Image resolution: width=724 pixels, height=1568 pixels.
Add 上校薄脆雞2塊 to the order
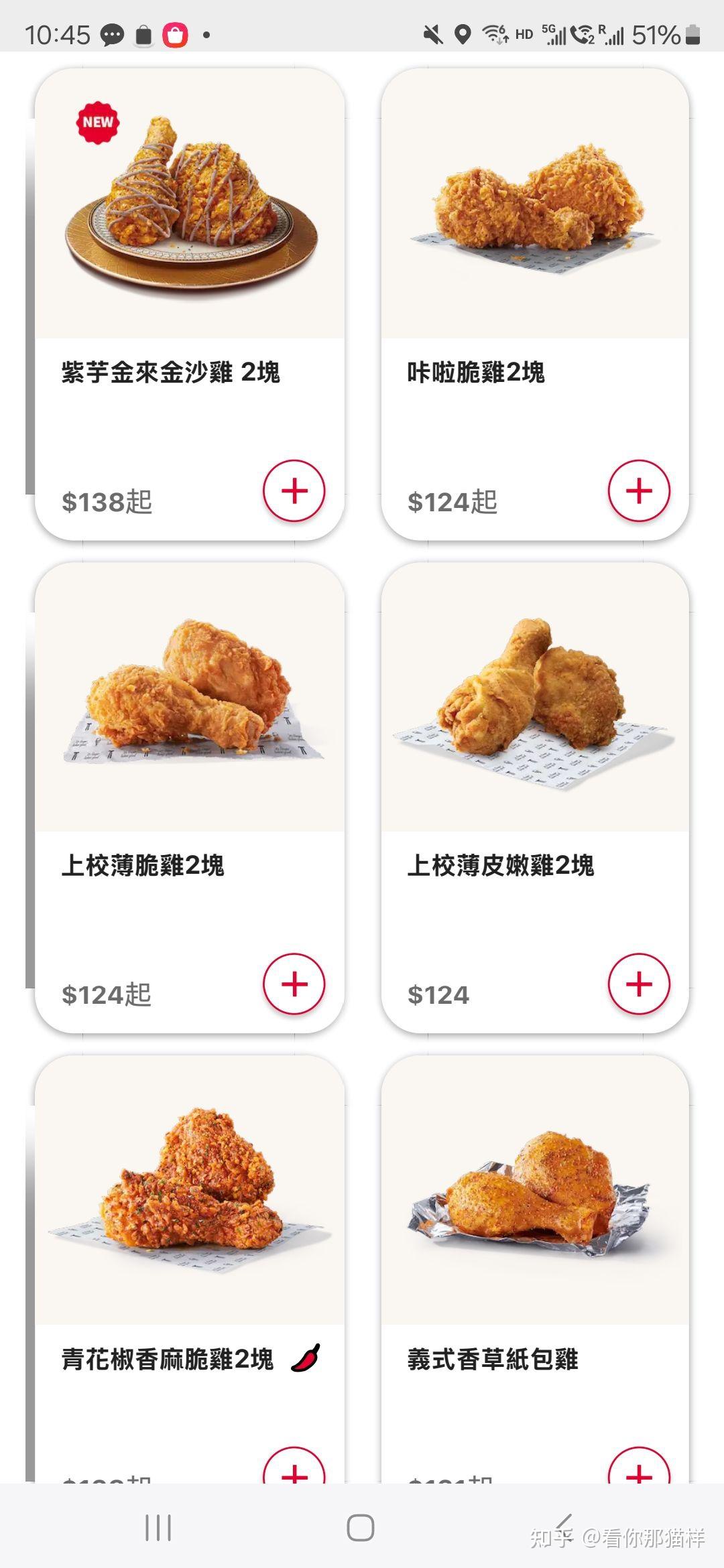click(x=294, y=984)
